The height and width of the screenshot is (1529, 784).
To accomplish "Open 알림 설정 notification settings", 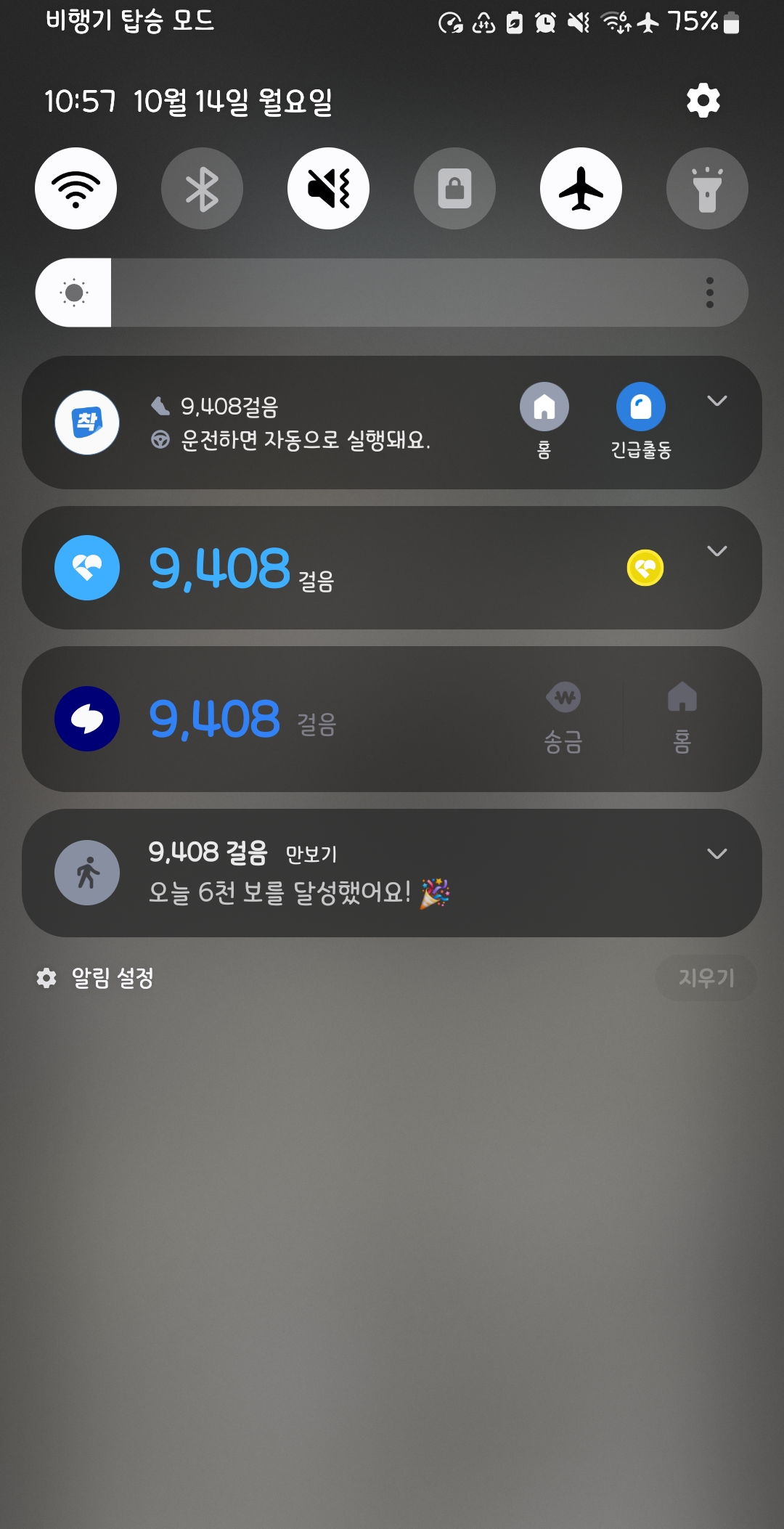I will tap(96, 978).
